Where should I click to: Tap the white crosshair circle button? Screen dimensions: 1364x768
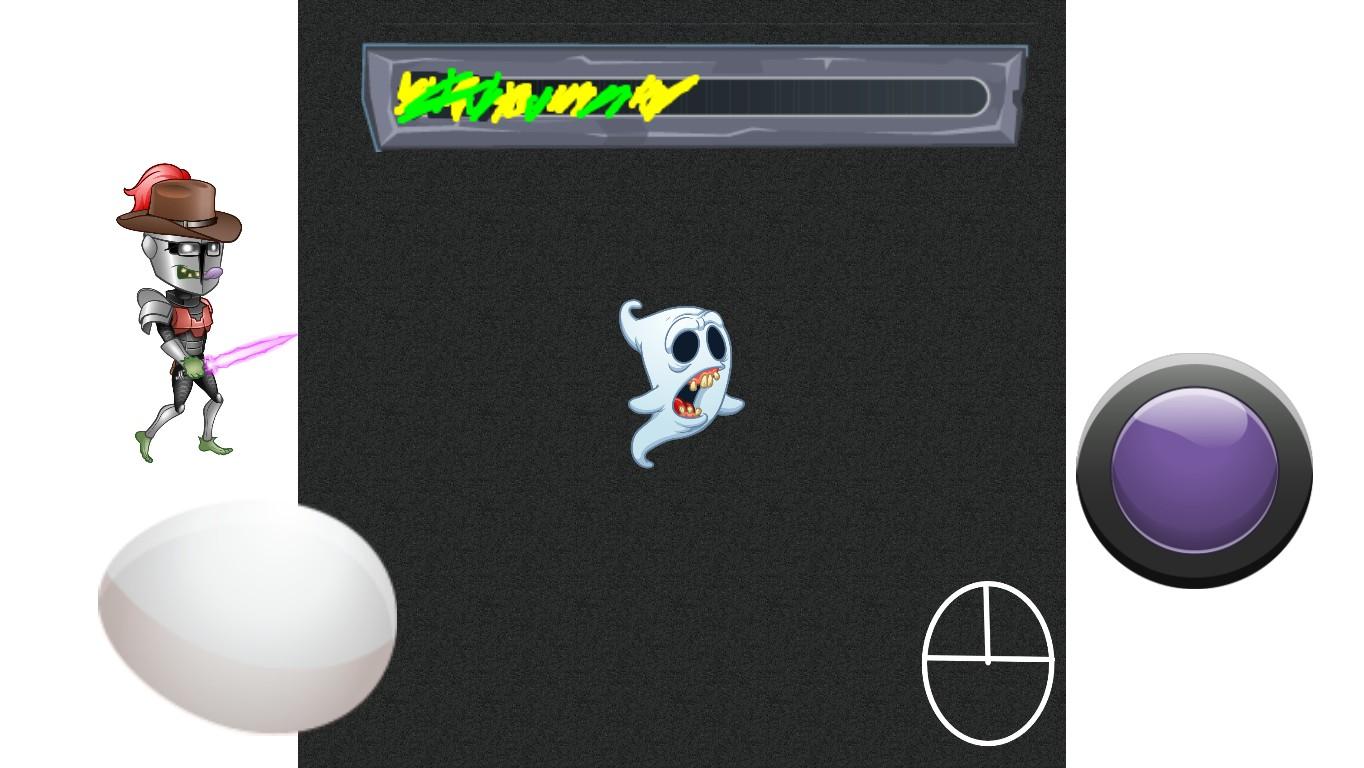[988, 663]
